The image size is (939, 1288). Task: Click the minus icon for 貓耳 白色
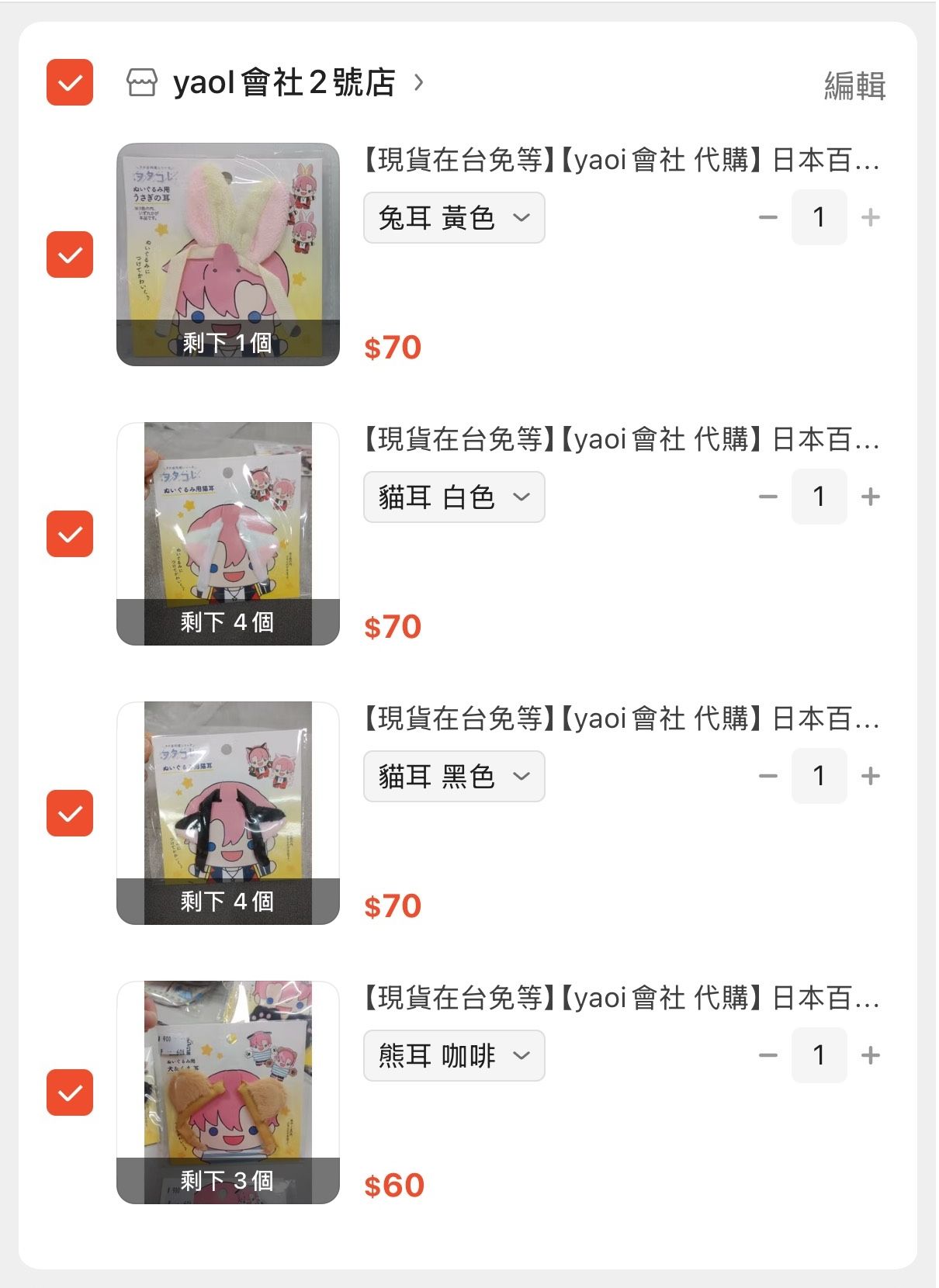(x=767, y=497)
